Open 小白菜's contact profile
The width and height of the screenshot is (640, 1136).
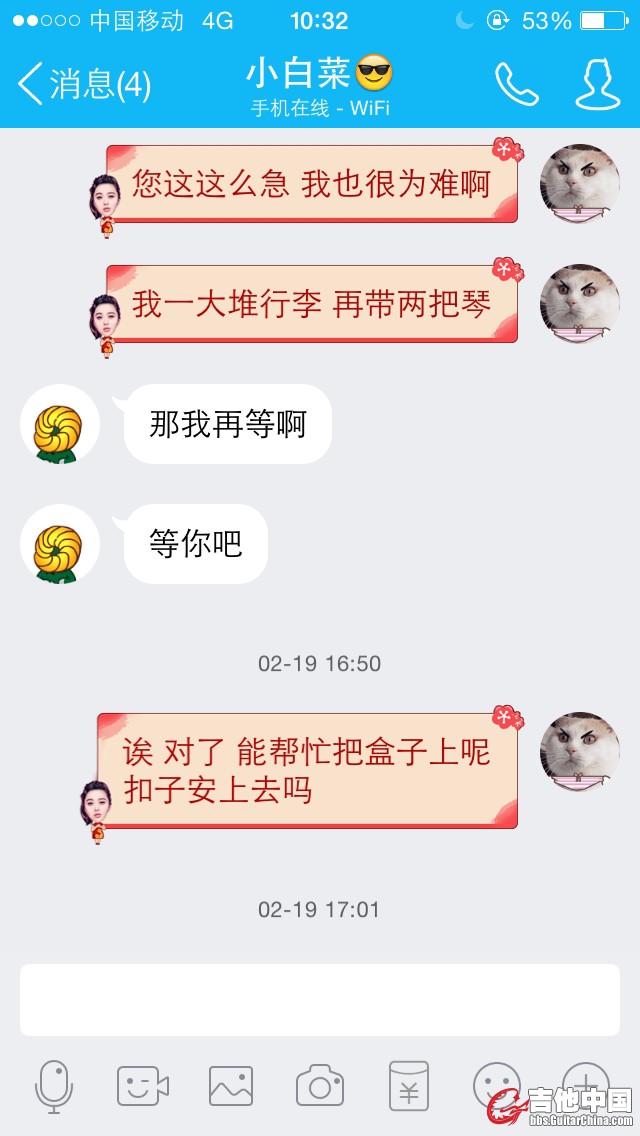[597, 84]
